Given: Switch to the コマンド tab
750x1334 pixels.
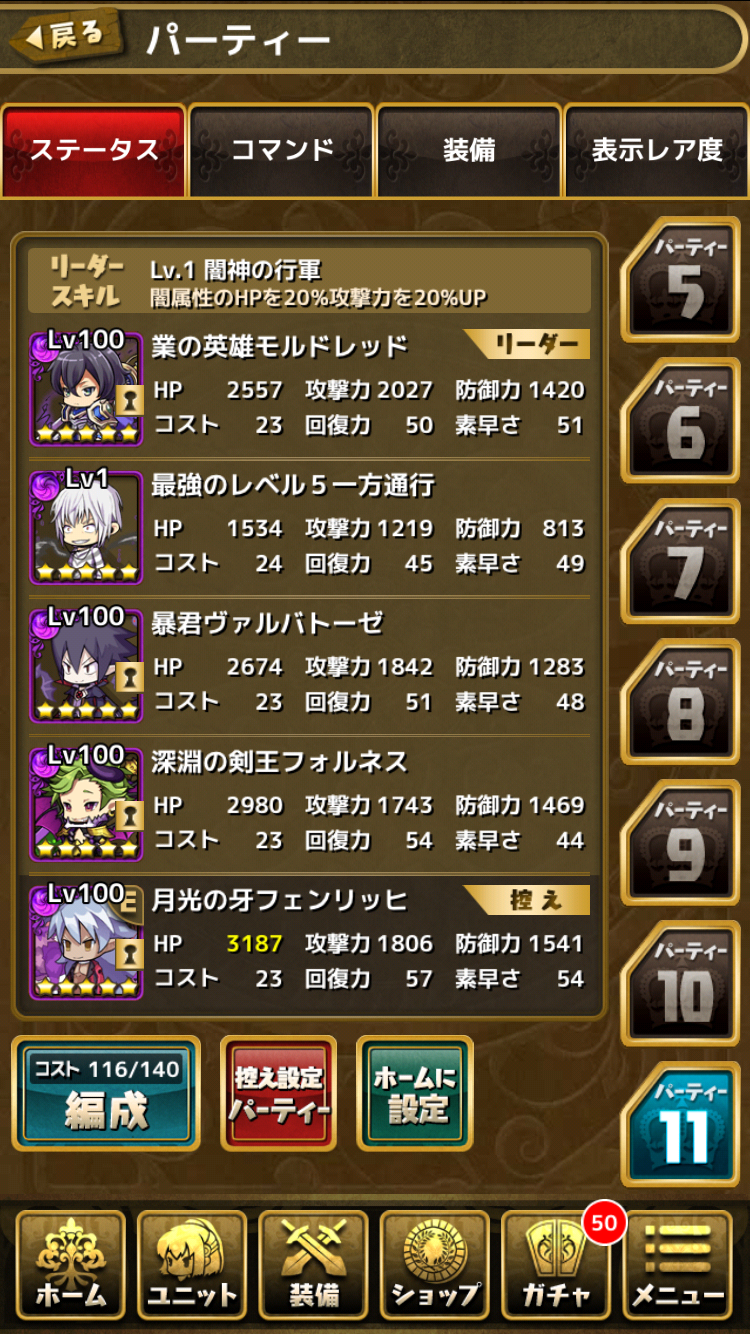Looking at the screenshot, I should [281, 151].
